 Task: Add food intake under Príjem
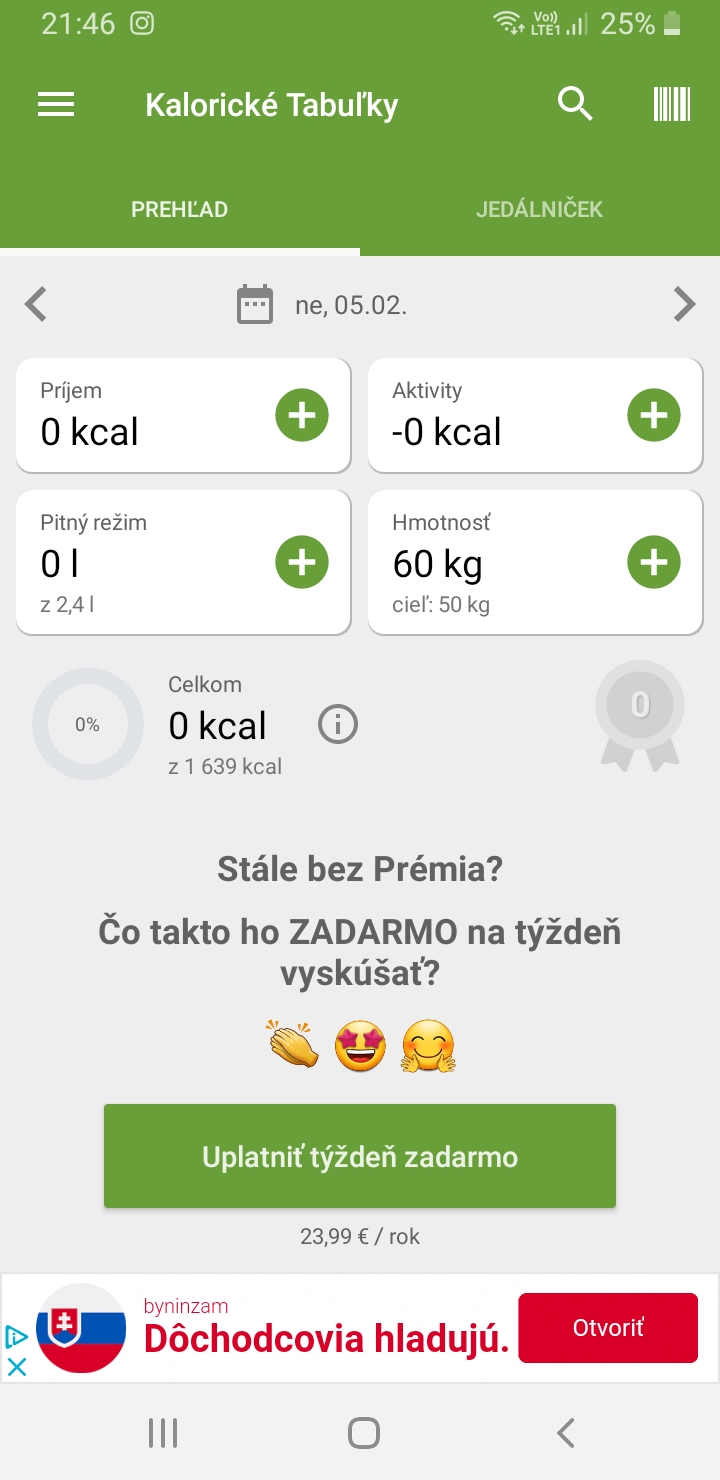(302, 415)
